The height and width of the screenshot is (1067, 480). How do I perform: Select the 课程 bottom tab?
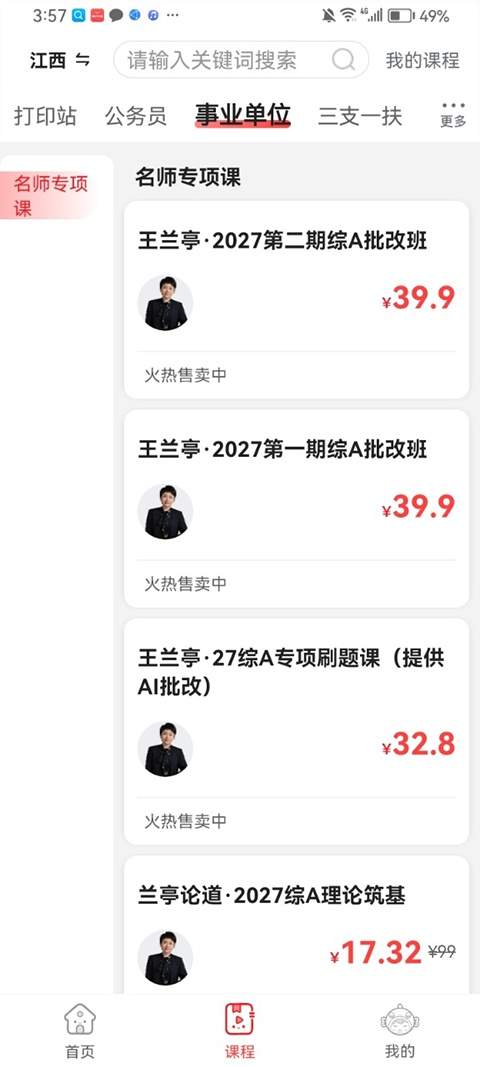(240, 1031)
